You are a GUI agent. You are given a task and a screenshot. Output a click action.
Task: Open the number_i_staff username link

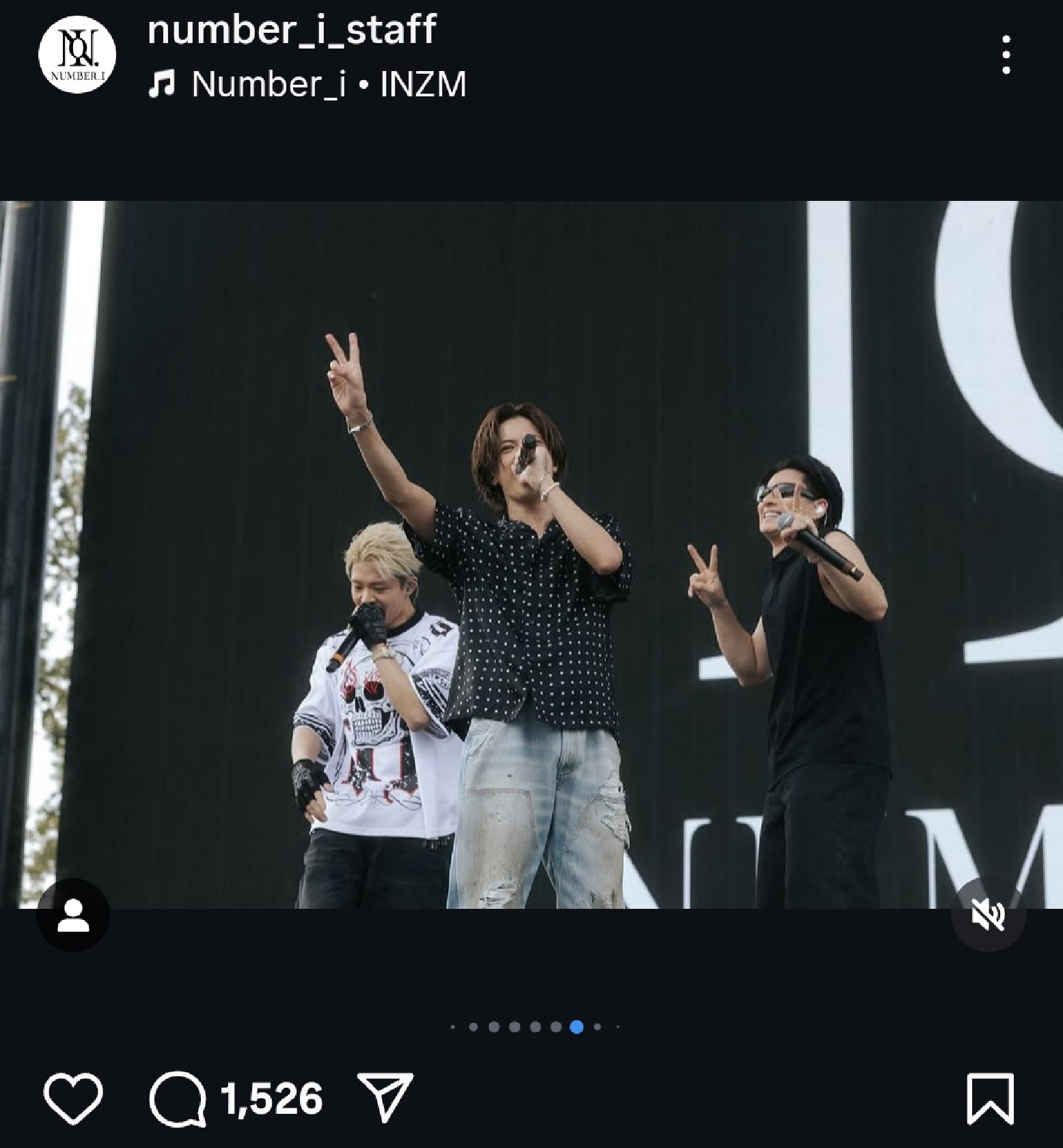pos(292,30)
